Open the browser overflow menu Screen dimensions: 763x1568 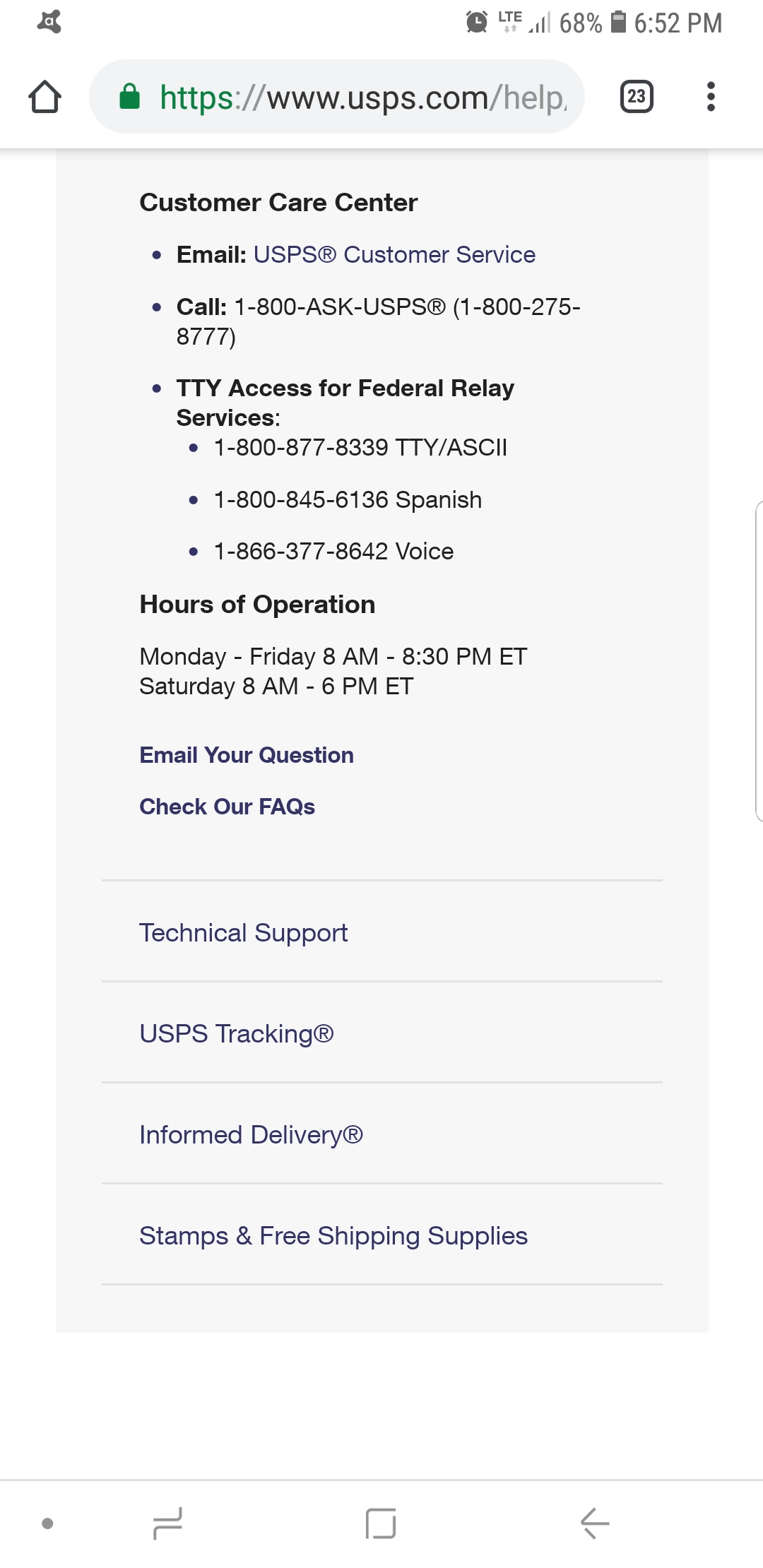pyautogui.click(x=711, y=97)
